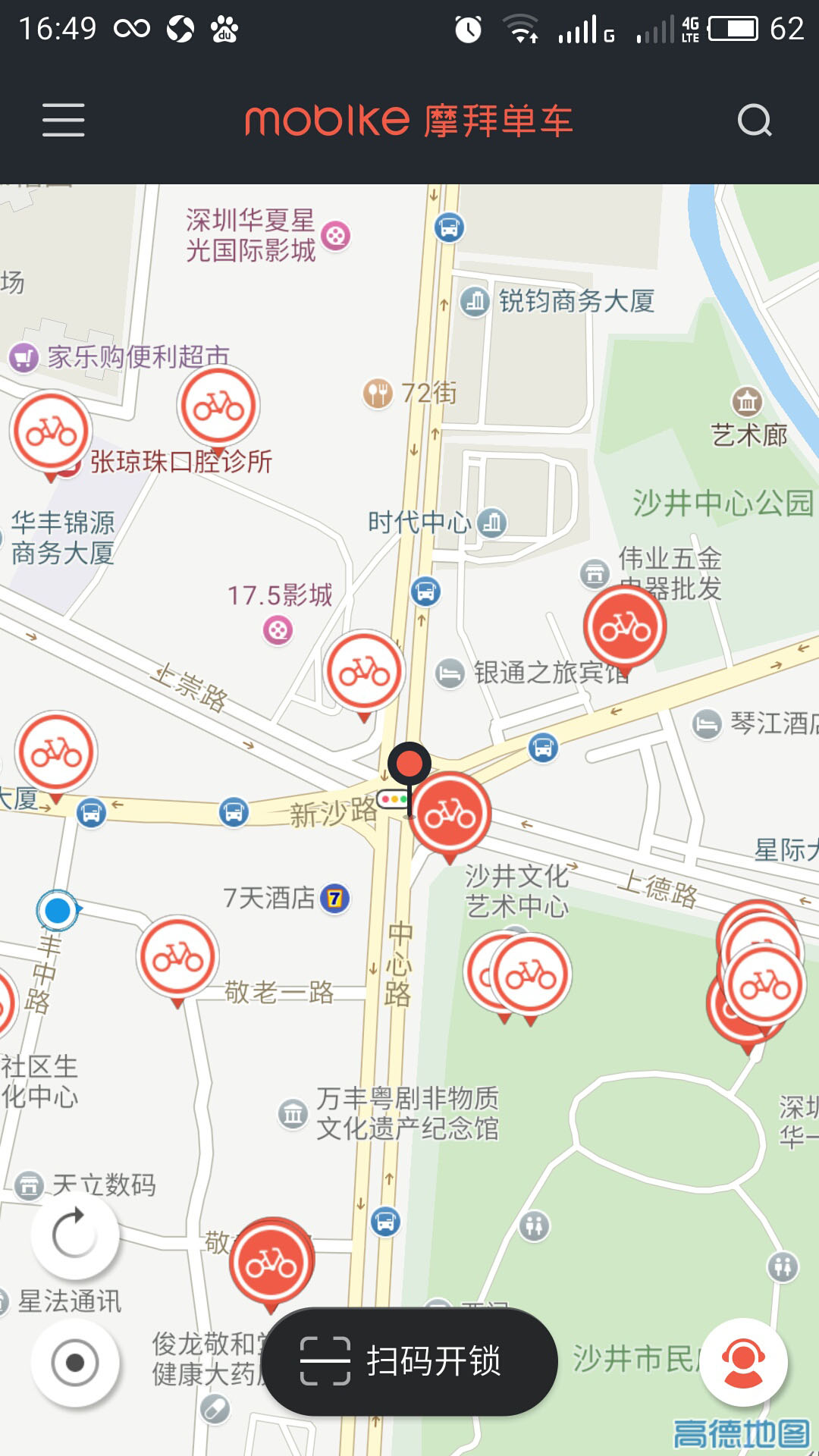Select bike marker near 17.5影城

tap(364, 671)
